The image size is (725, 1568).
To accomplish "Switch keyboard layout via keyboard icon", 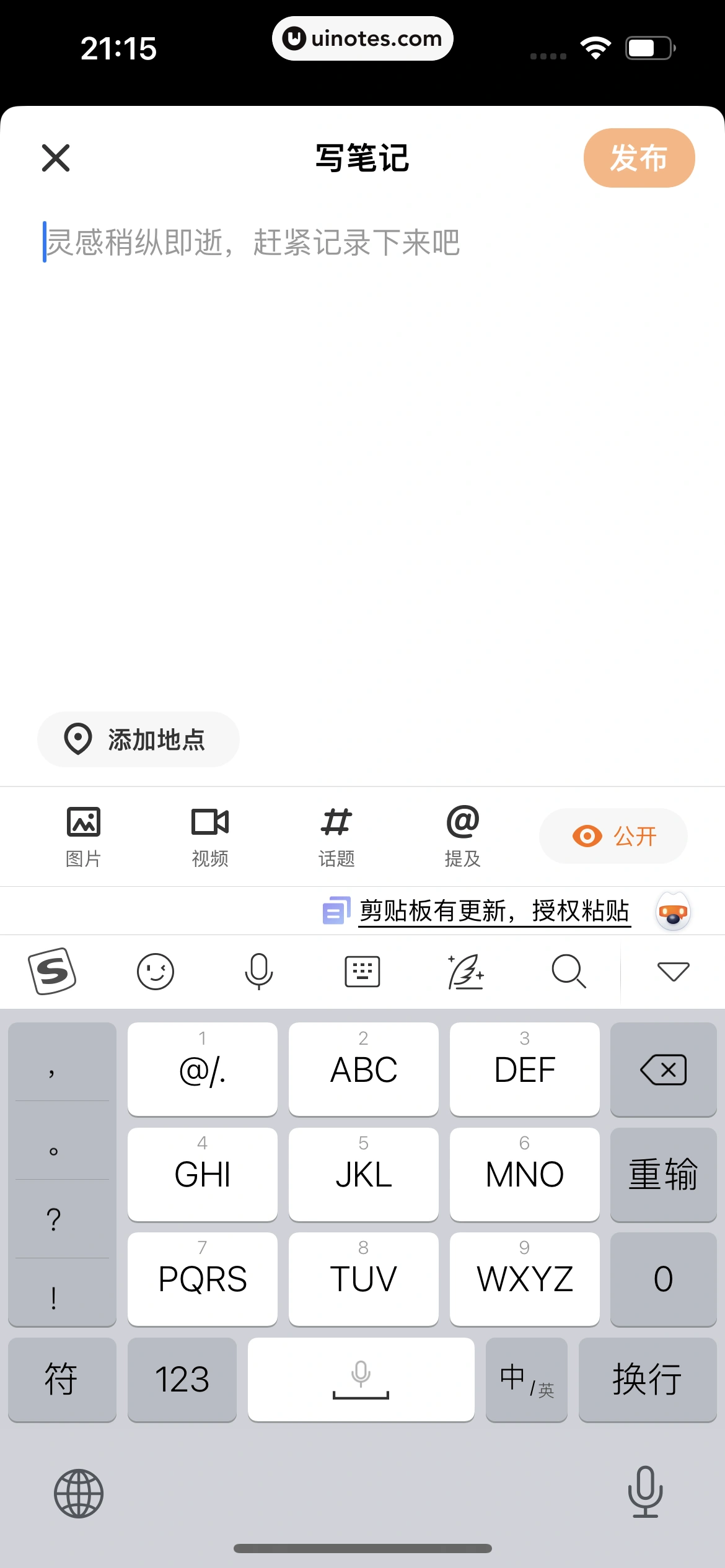I will 362,971.
